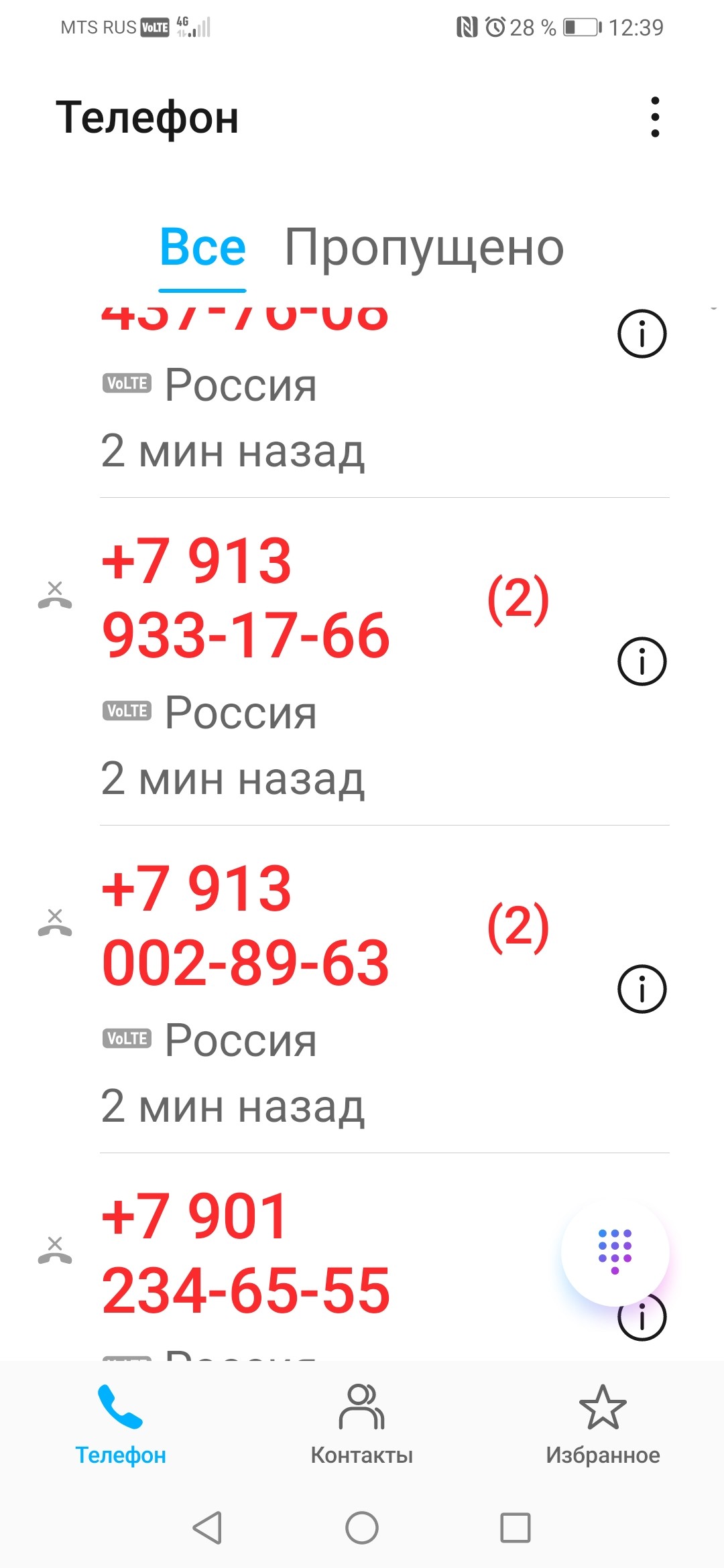
Task: Select the Все calls tab
Action: pyautogui.click(x=202, y=248)
